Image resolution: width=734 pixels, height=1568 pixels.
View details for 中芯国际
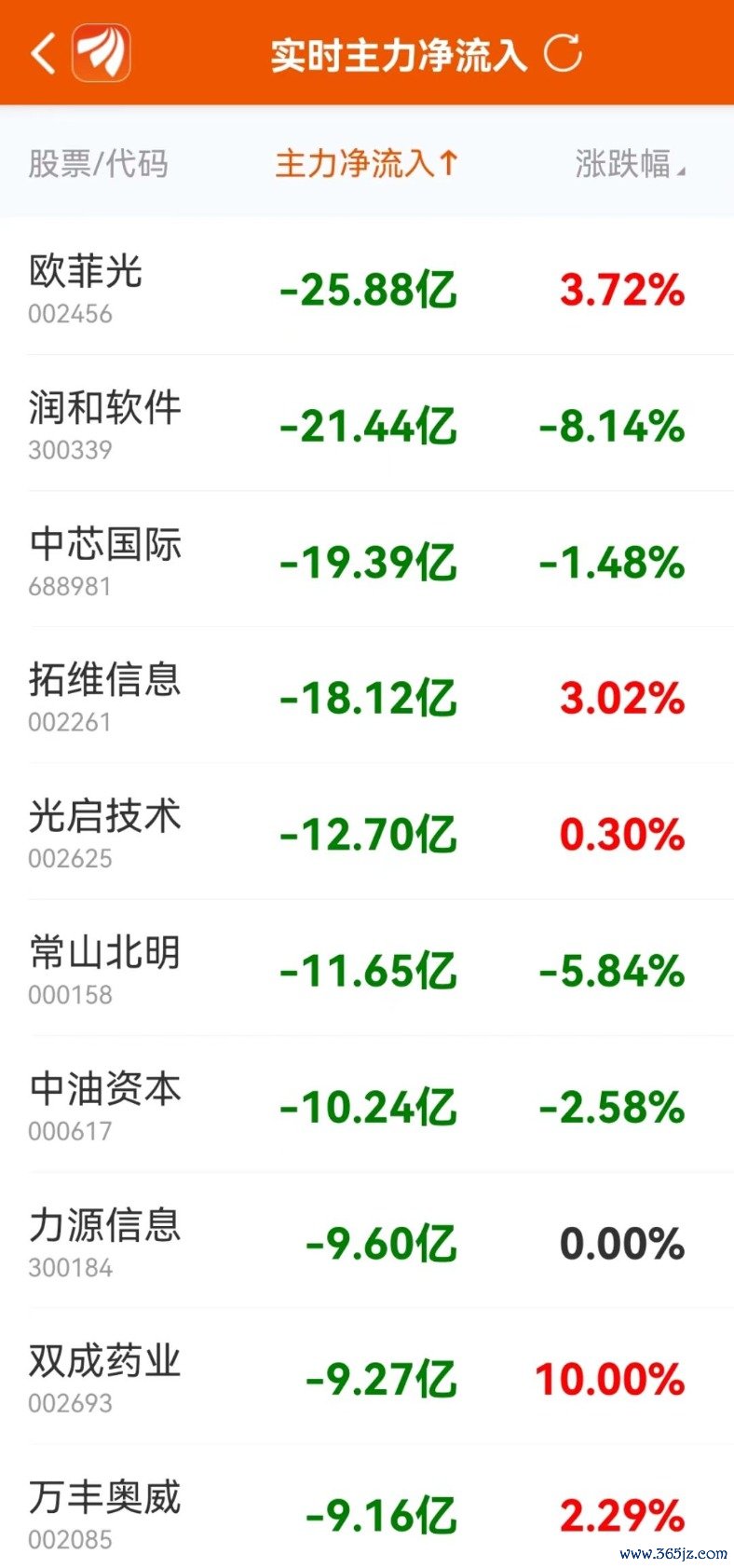pyautogui.click(x=367, y=559)
